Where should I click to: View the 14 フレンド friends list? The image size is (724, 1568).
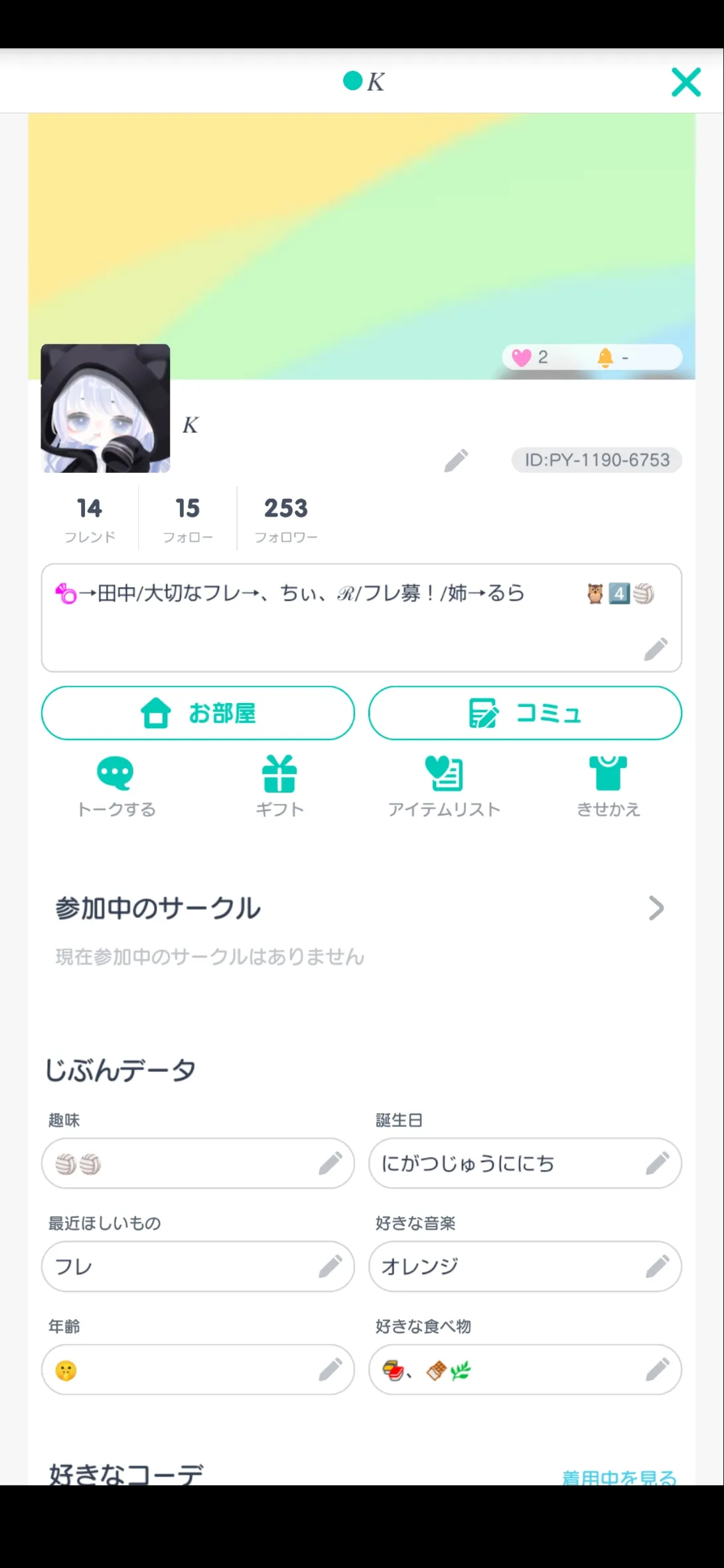click(90, 519)
